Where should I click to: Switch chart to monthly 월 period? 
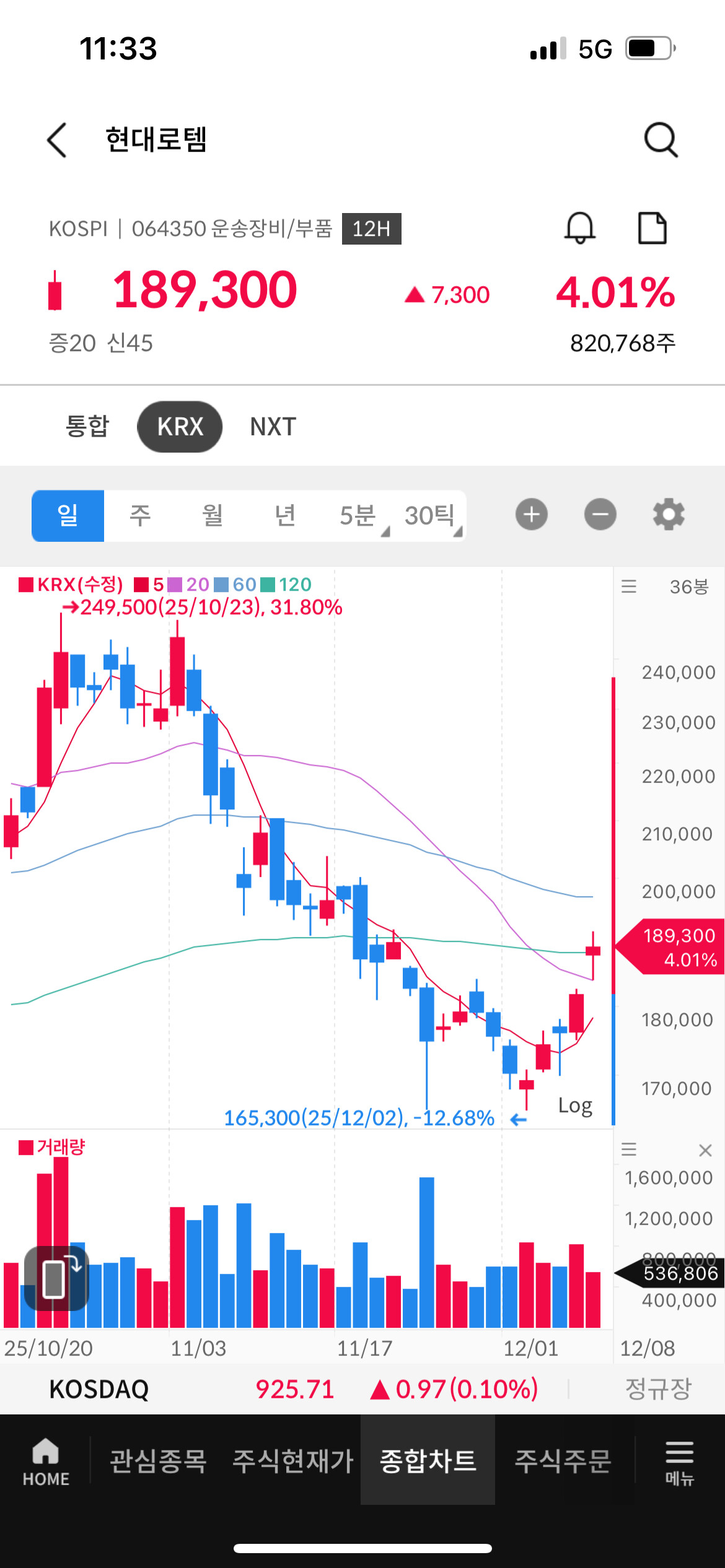[x=213, y=515]
